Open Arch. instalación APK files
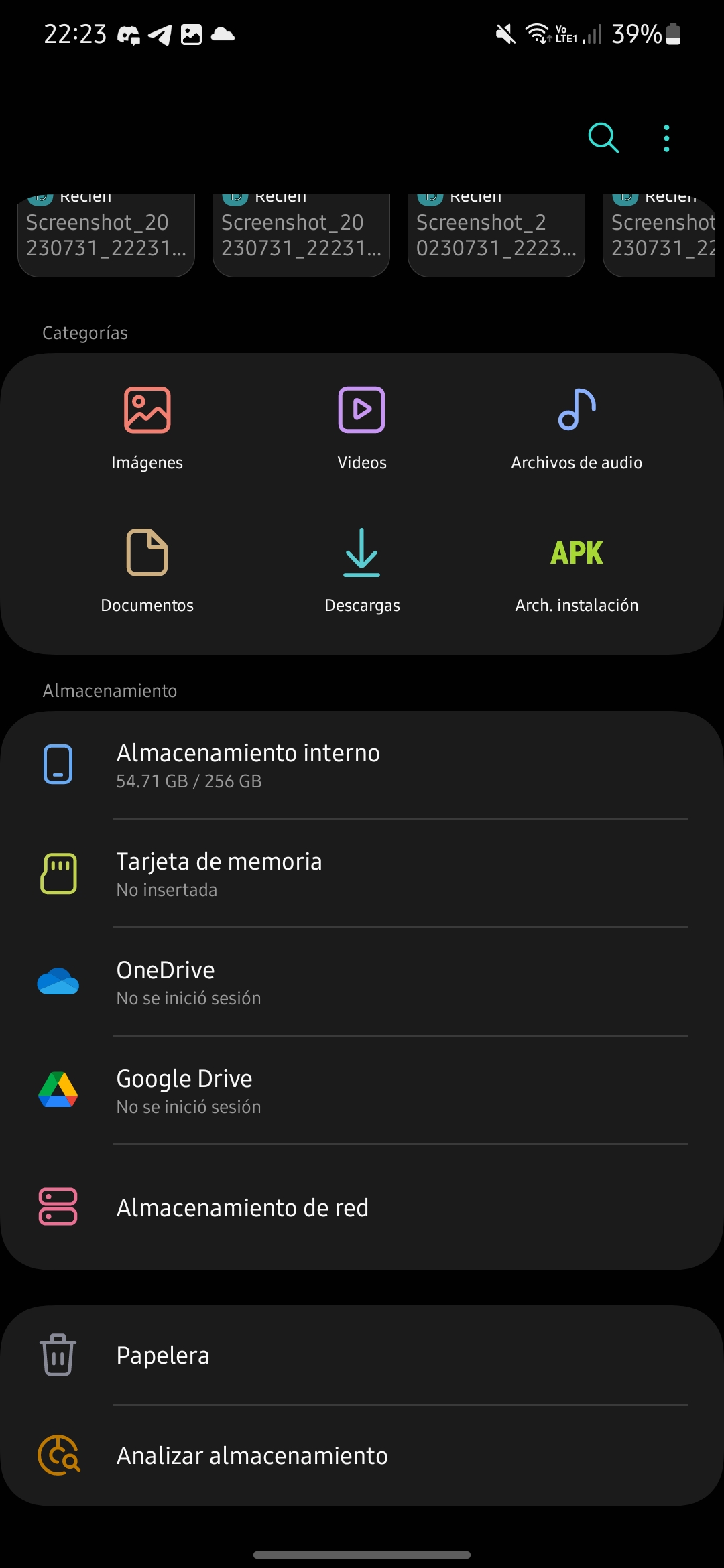Viewport: 724px width, 1568px height. coord(577,570)
